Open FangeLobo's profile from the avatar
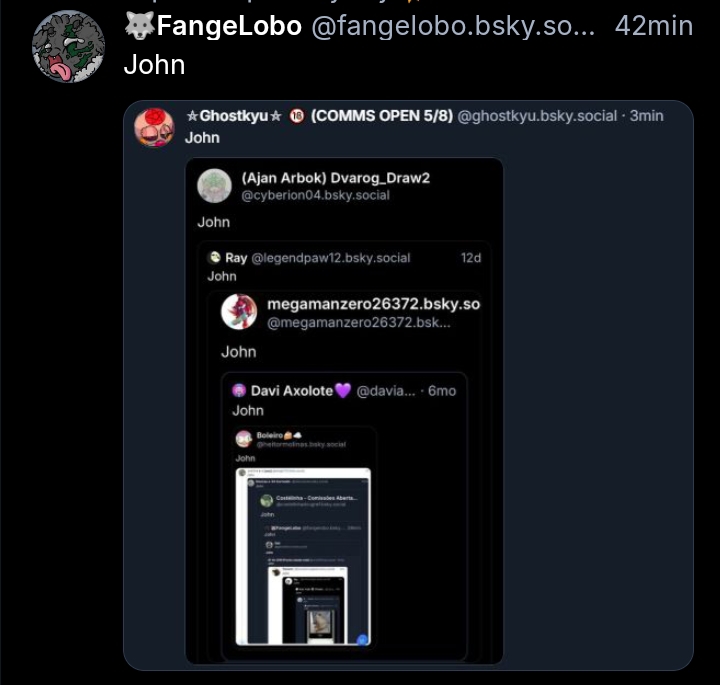Image resolution: width=720 pixels, height=685 pixels. coord(68,47)
